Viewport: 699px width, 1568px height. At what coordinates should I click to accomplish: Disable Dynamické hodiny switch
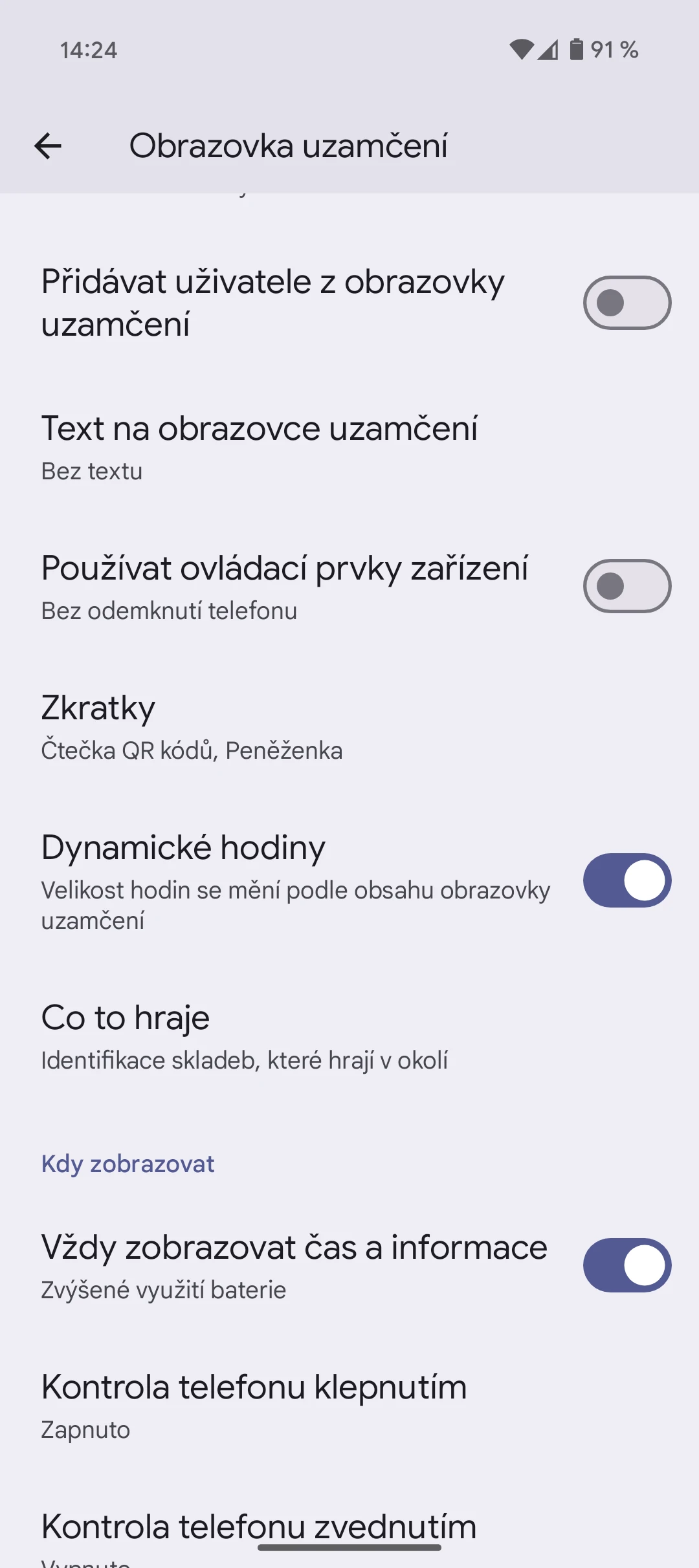tap(627, 880)
